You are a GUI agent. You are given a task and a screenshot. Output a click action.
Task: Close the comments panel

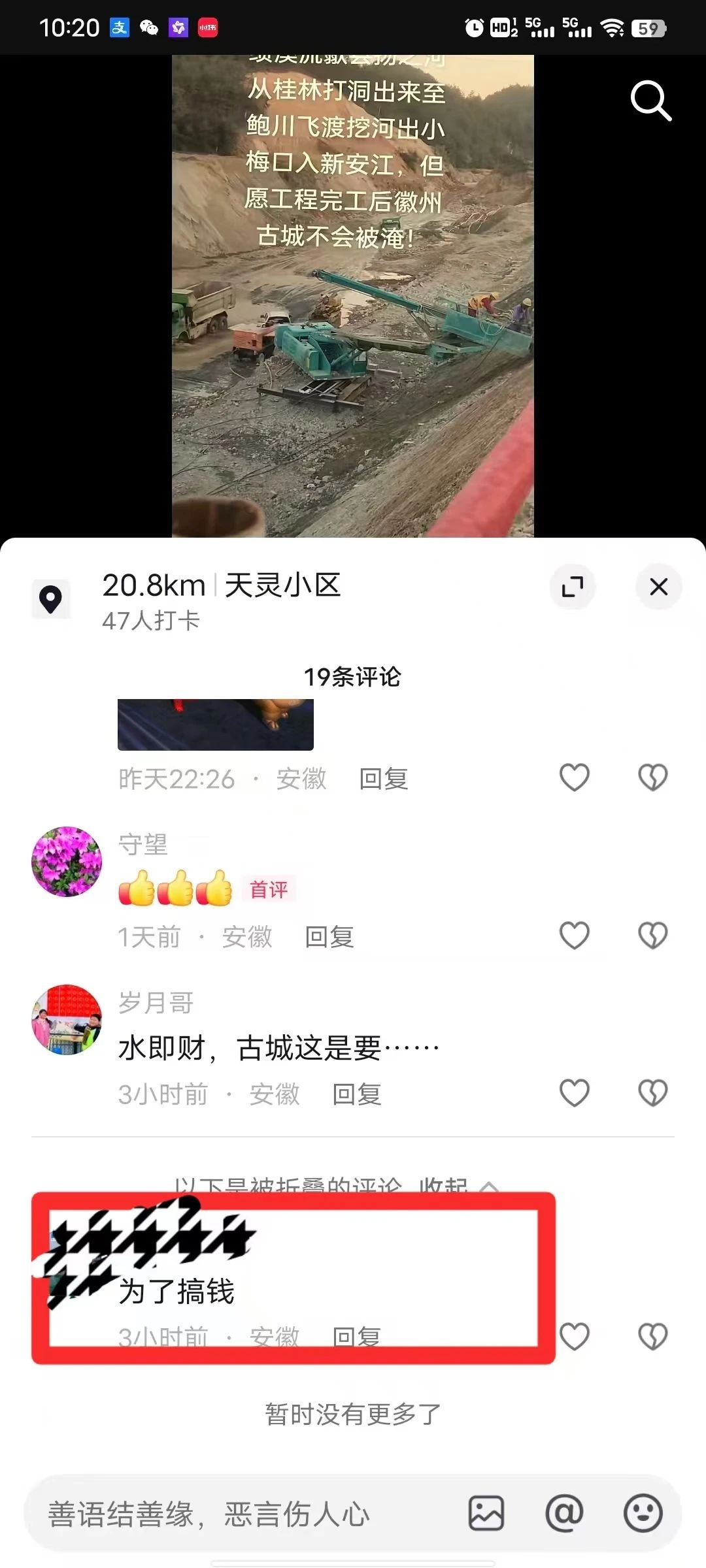click(x=658, y=586)
